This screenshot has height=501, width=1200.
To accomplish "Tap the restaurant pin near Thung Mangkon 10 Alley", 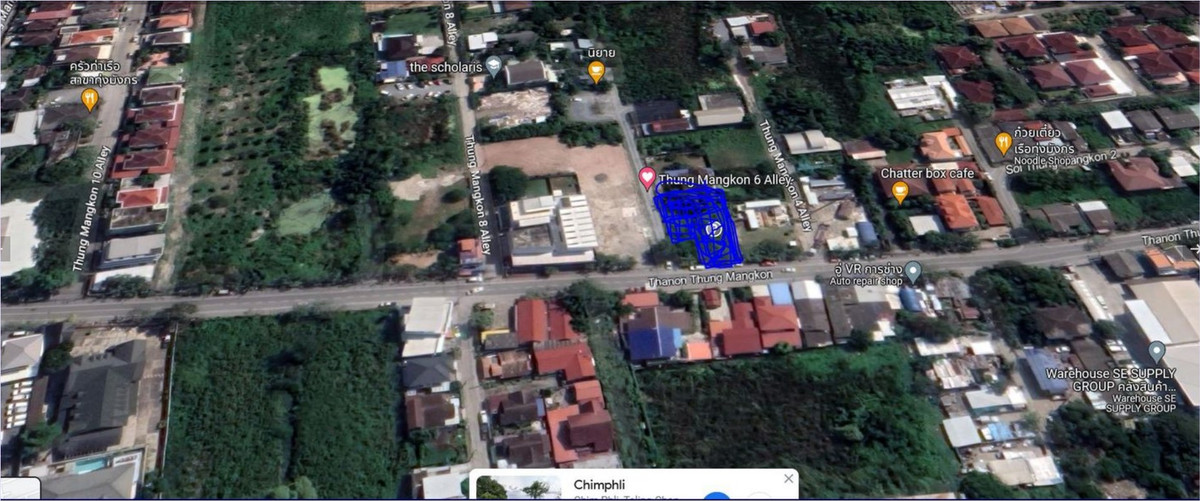I will pyautogui.click(x=89, y=98).
